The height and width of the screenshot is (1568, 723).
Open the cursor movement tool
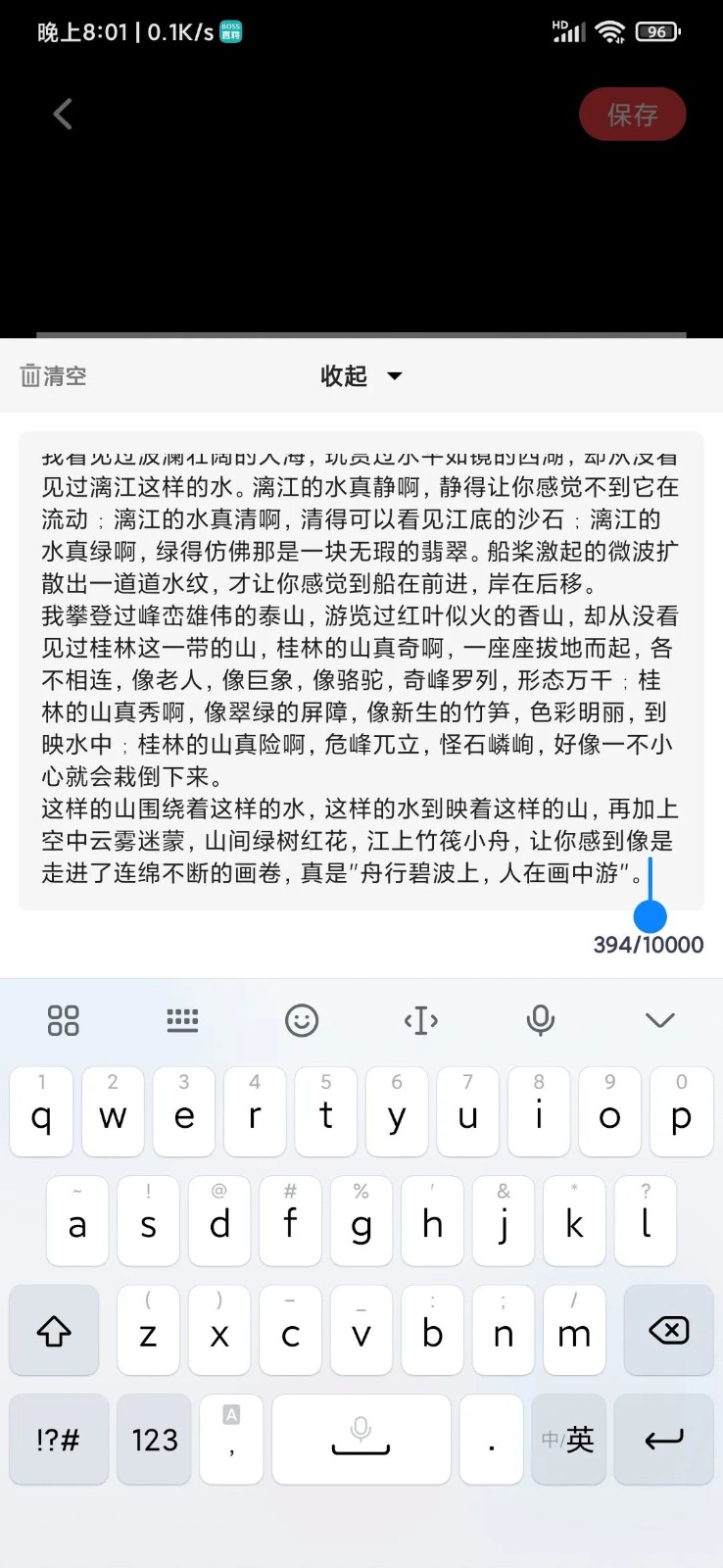(x=421, y=1020)
